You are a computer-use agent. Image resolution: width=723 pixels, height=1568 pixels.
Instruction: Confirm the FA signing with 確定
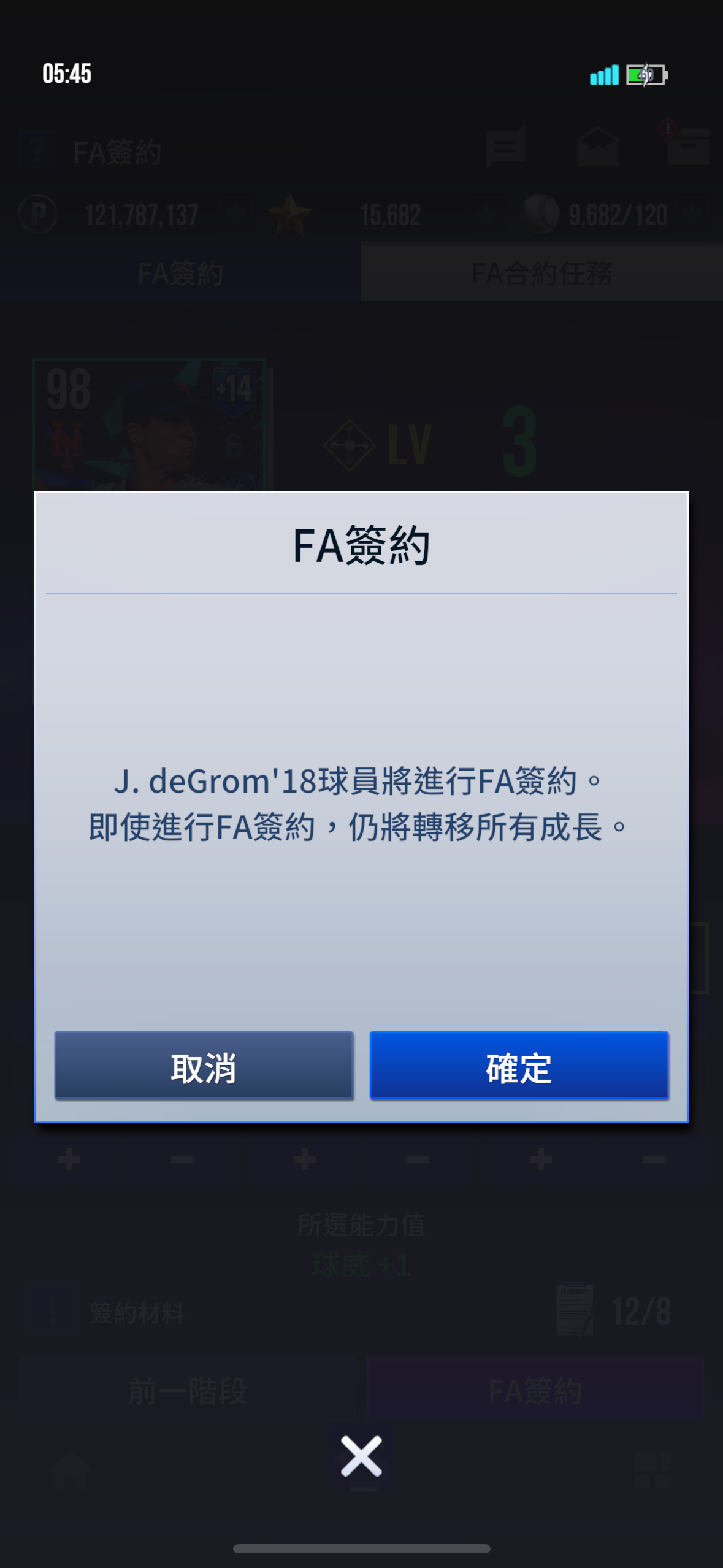519,1066
